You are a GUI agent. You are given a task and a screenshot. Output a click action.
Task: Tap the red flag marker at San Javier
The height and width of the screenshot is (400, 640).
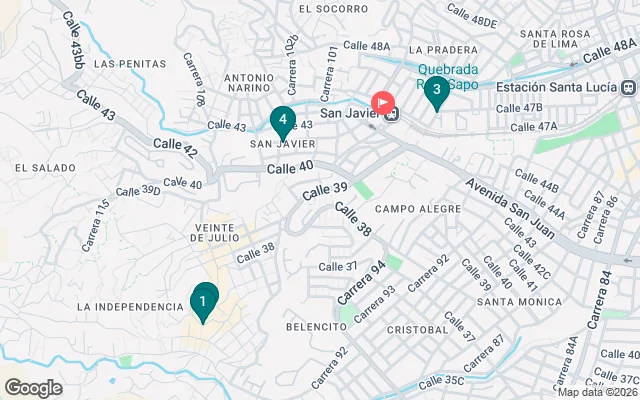382,103
